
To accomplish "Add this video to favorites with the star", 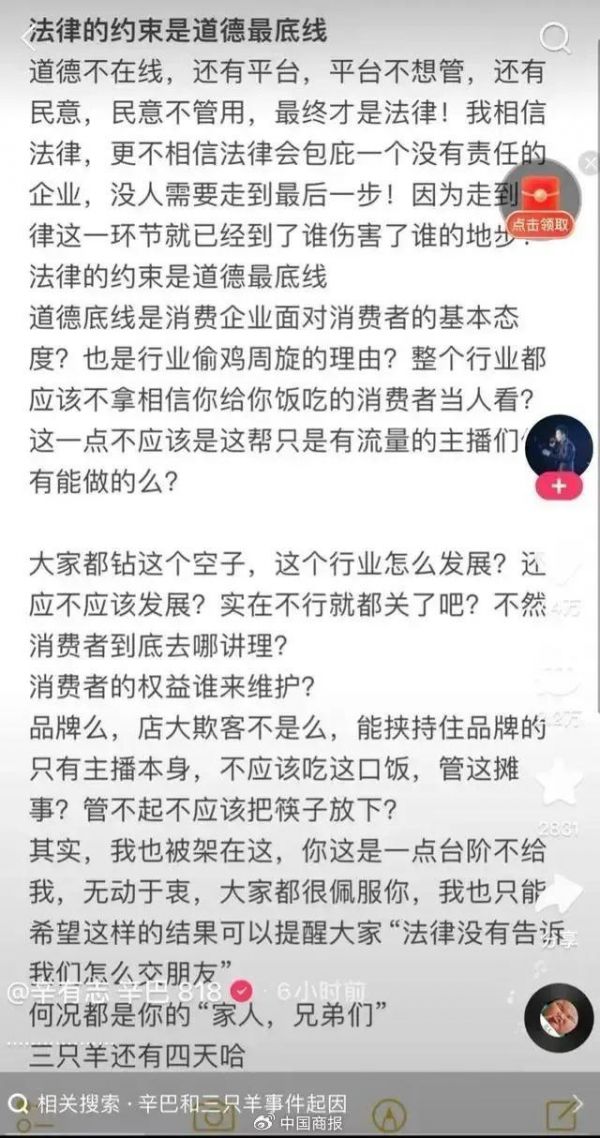I will coord(559,782).
